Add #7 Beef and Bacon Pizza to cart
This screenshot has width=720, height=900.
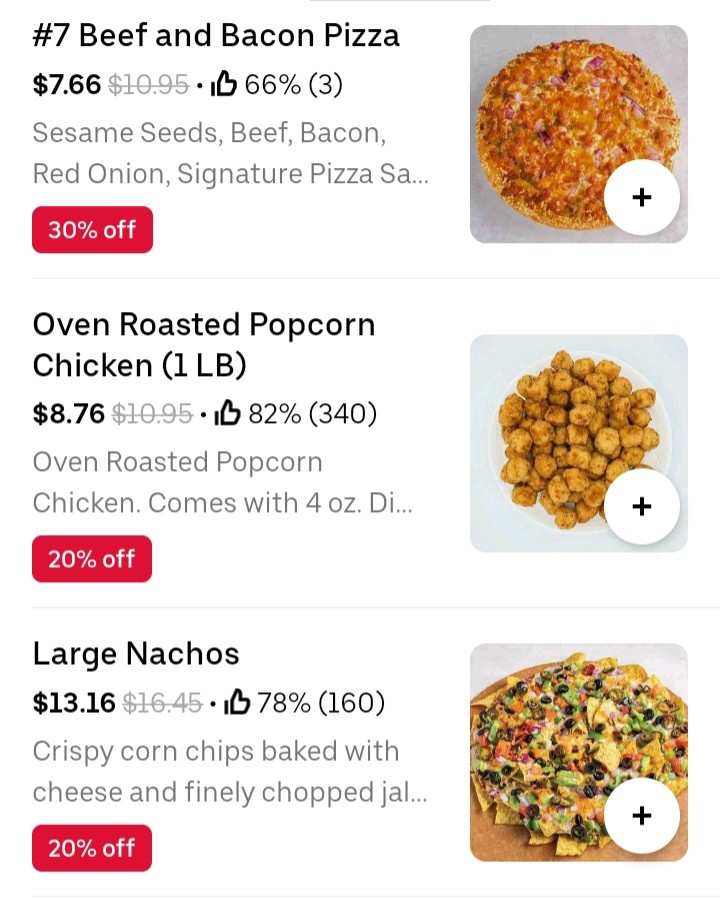pos(642,197)
